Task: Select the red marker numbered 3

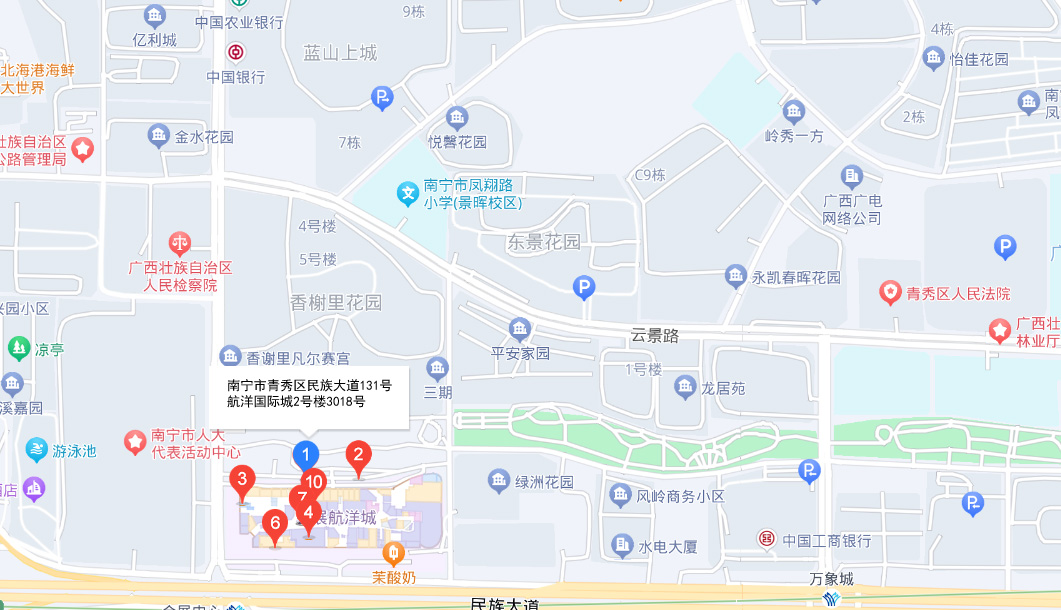Action: coord(240,480)
